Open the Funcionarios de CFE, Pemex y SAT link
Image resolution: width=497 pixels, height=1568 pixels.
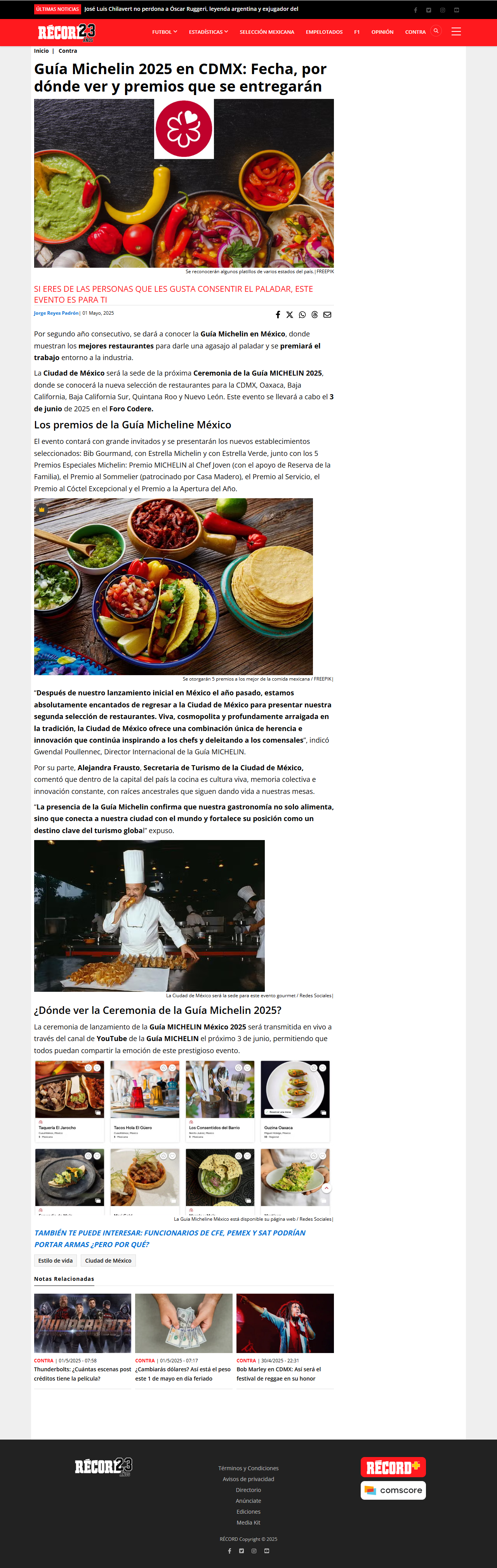point(170,1238)
